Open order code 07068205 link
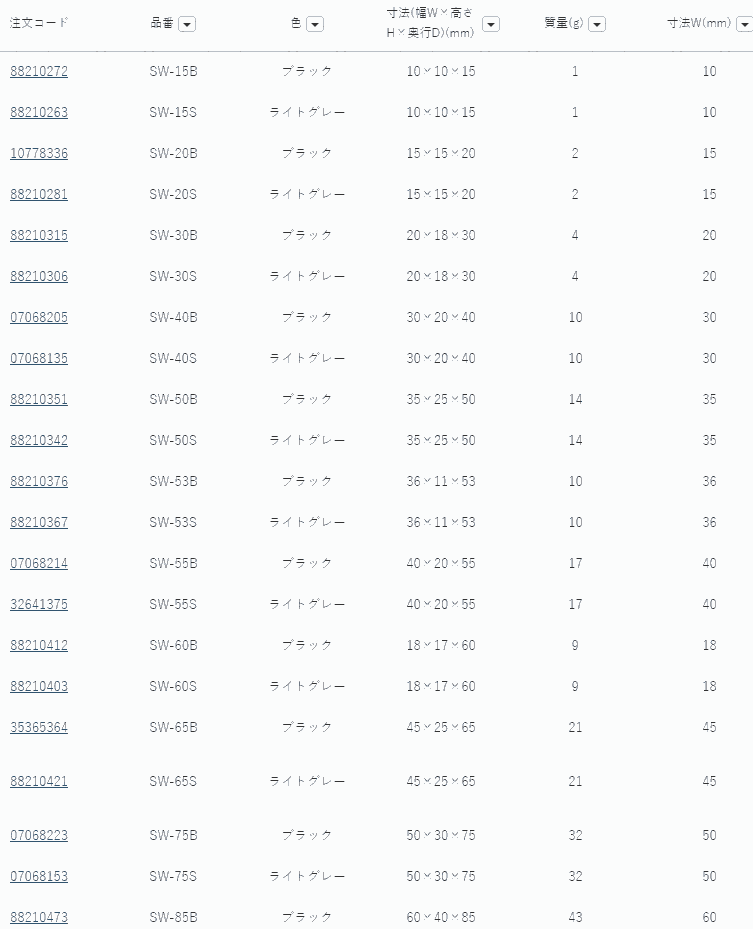The height and width of the screenshot is (929, 753). pyautogui.click(x=39, y=318)
